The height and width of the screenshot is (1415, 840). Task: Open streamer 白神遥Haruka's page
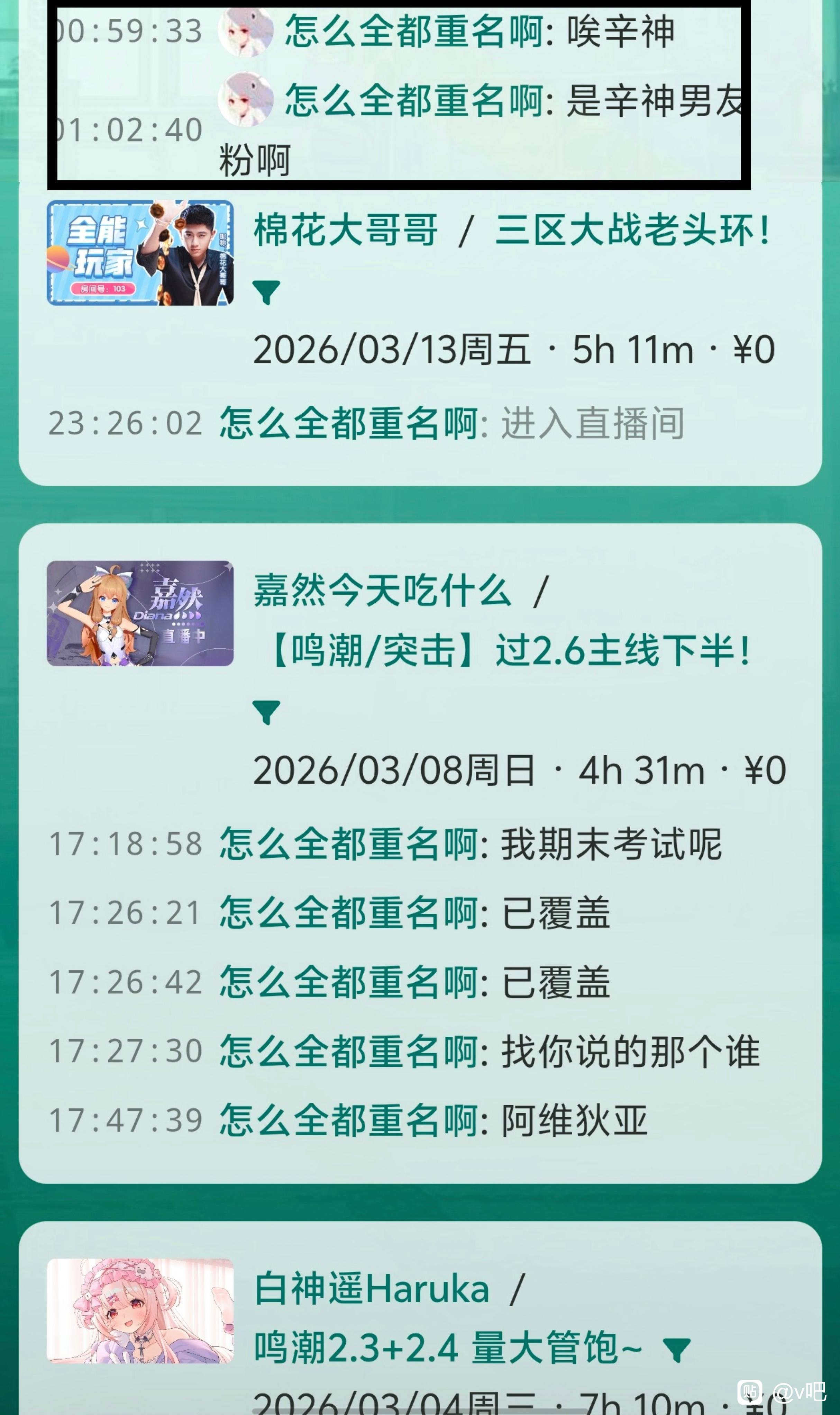coord(371,1288)
